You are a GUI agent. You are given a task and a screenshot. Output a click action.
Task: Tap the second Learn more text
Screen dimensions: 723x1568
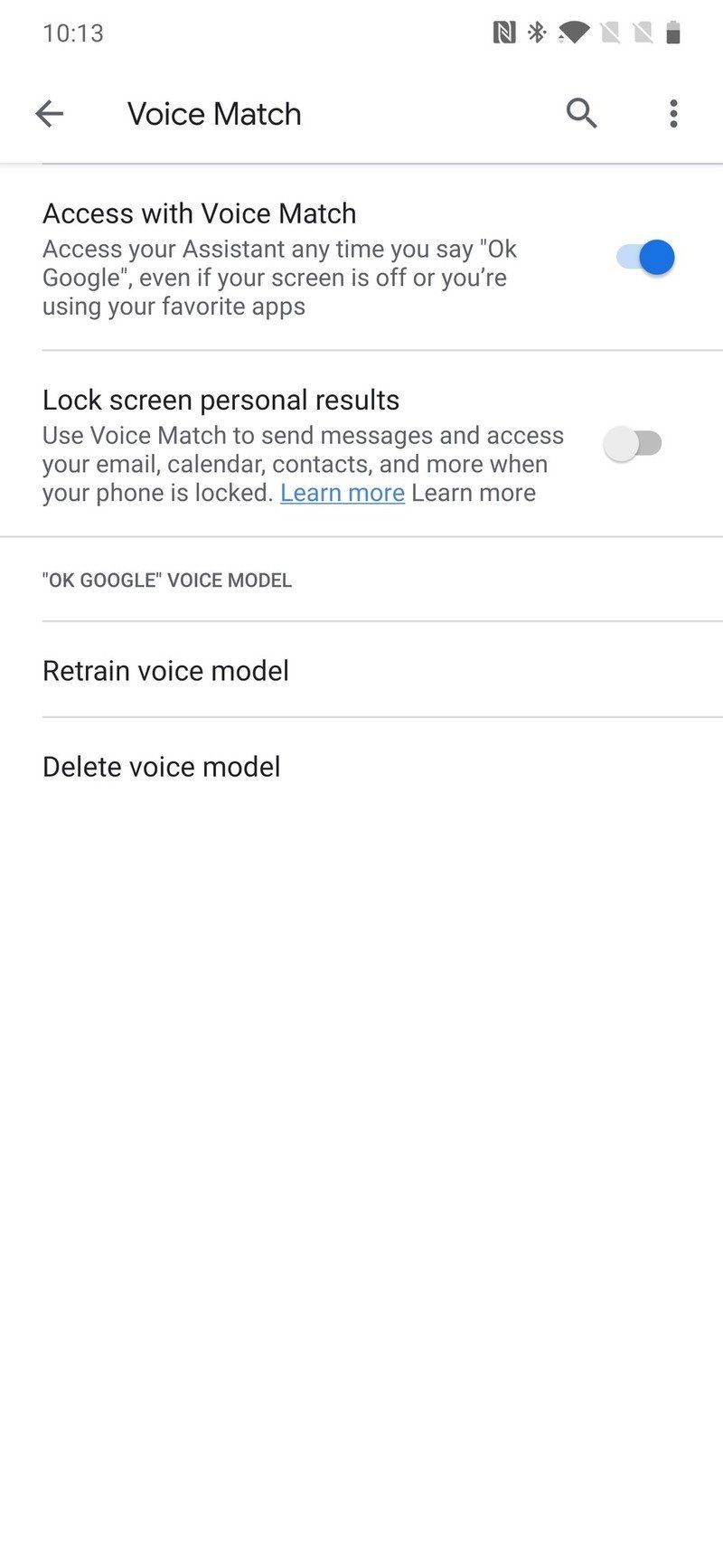point(473,492)
